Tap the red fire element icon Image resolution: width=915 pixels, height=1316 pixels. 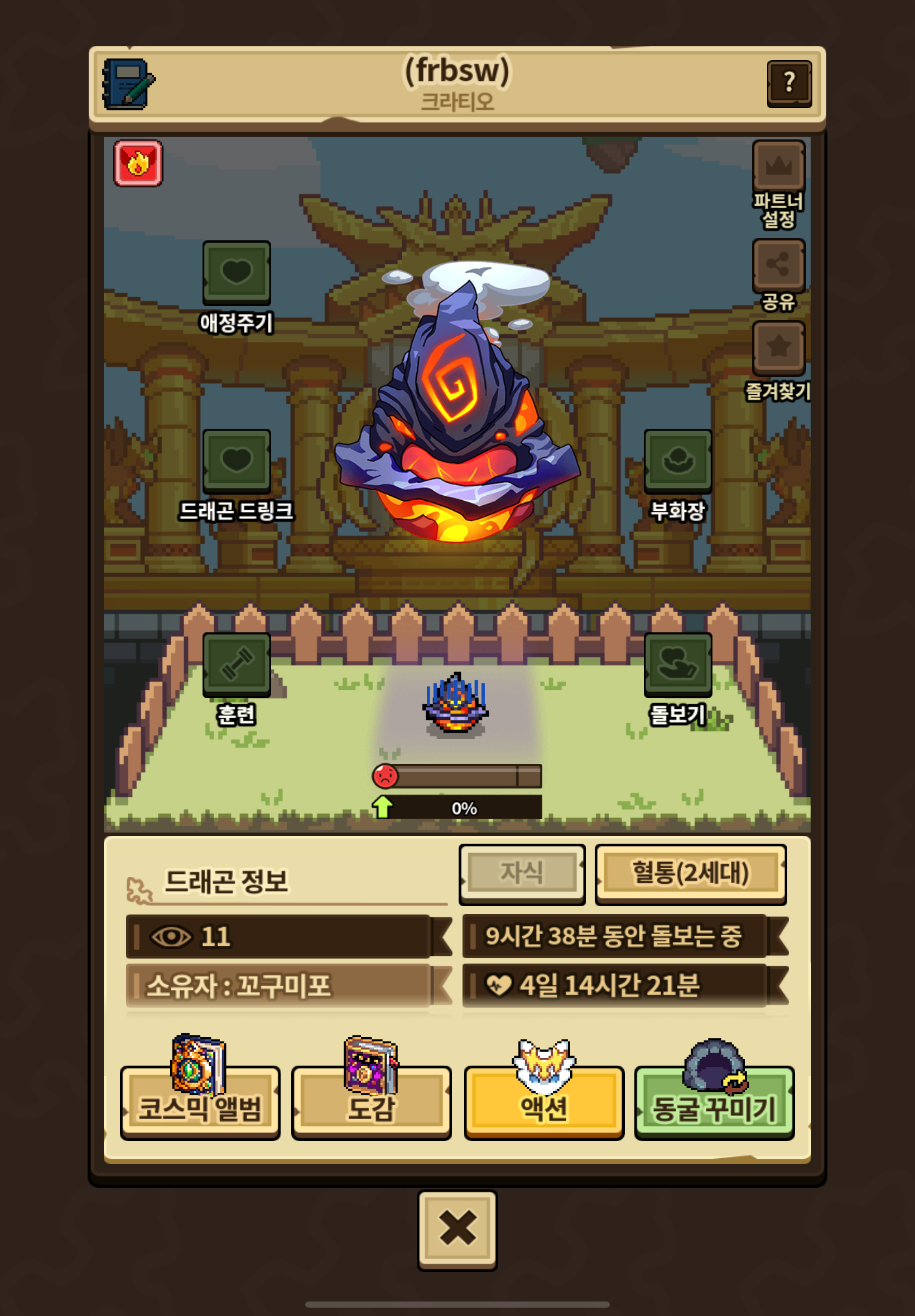[138, 164]
